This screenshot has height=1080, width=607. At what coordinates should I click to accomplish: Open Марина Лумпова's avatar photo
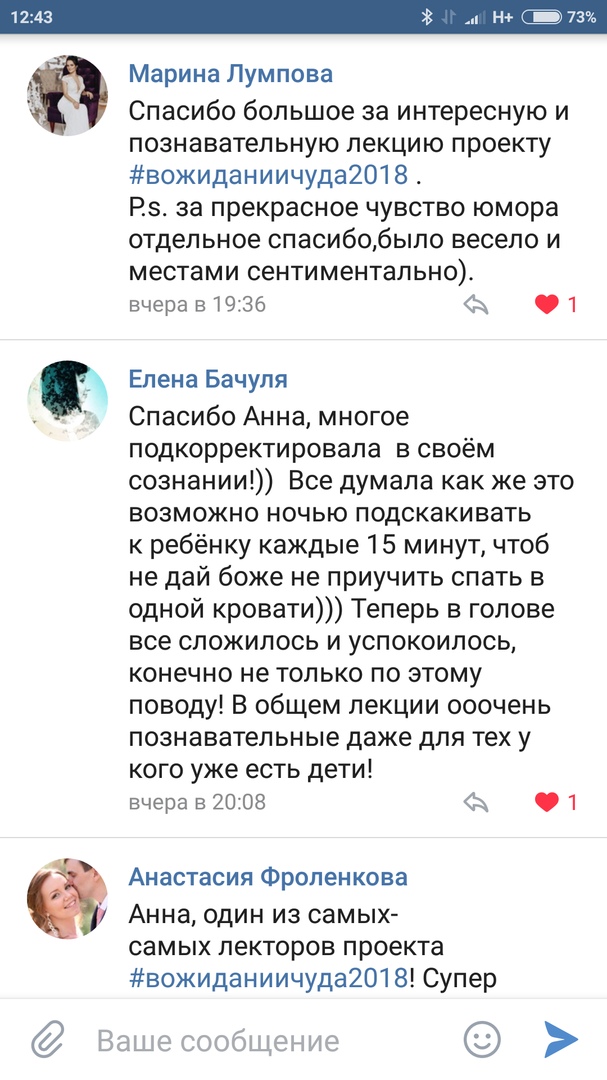(x=66, y=95)
